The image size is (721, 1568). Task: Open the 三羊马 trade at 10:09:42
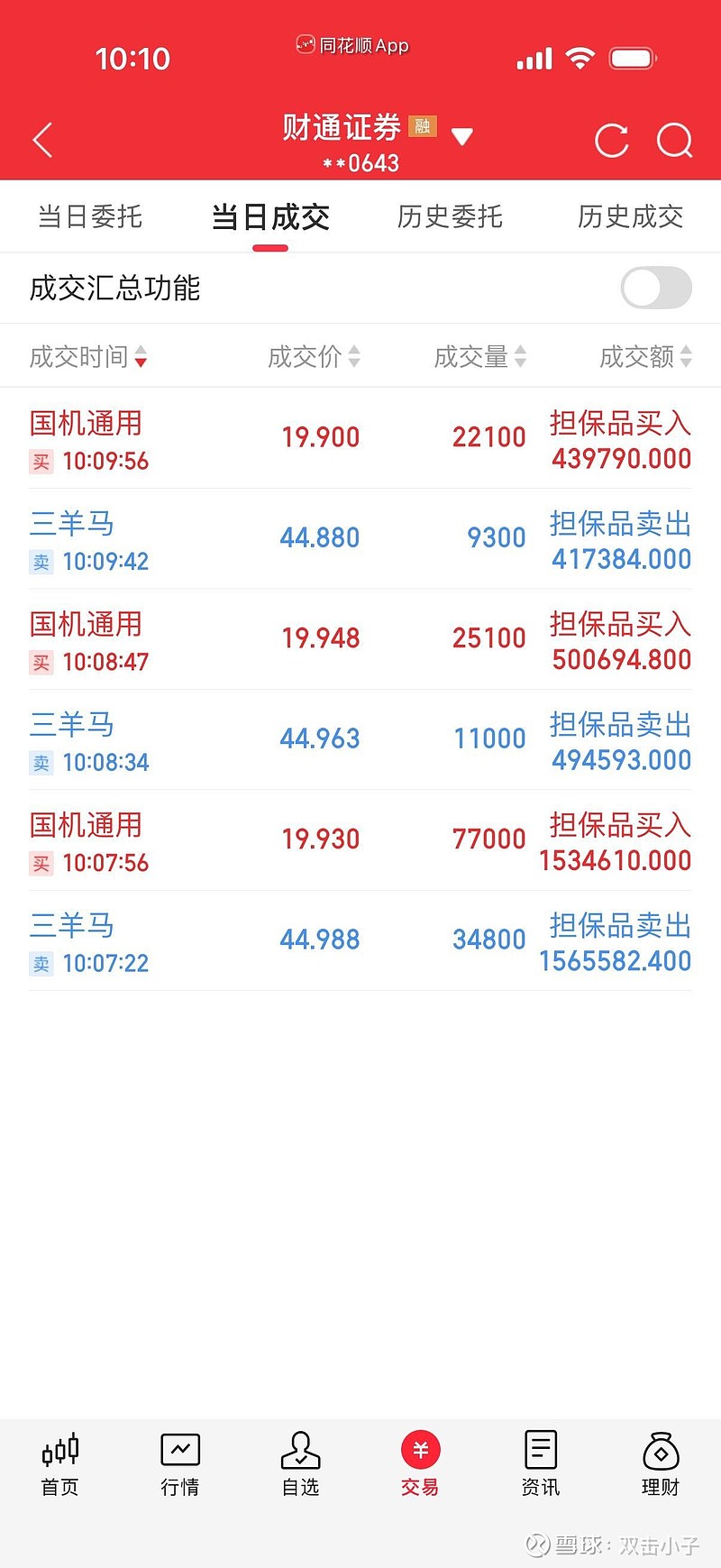click(x=360, y=539)
